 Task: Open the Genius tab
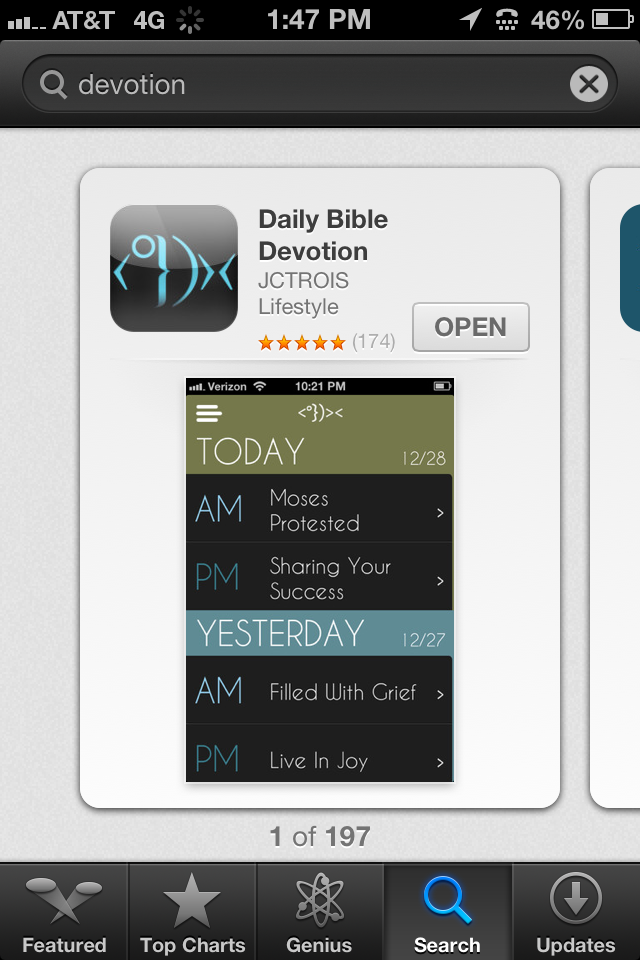coord(319,912)
